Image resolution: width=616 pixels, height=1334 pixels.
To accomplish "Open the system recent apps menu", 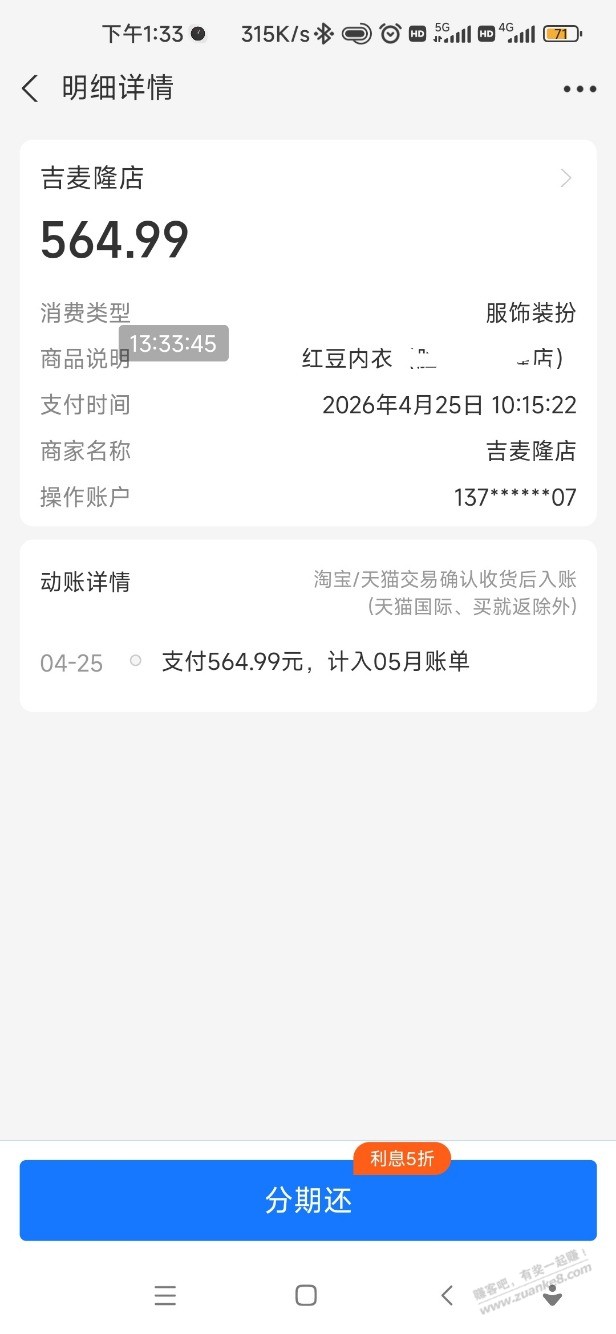I will [166, 1296].
